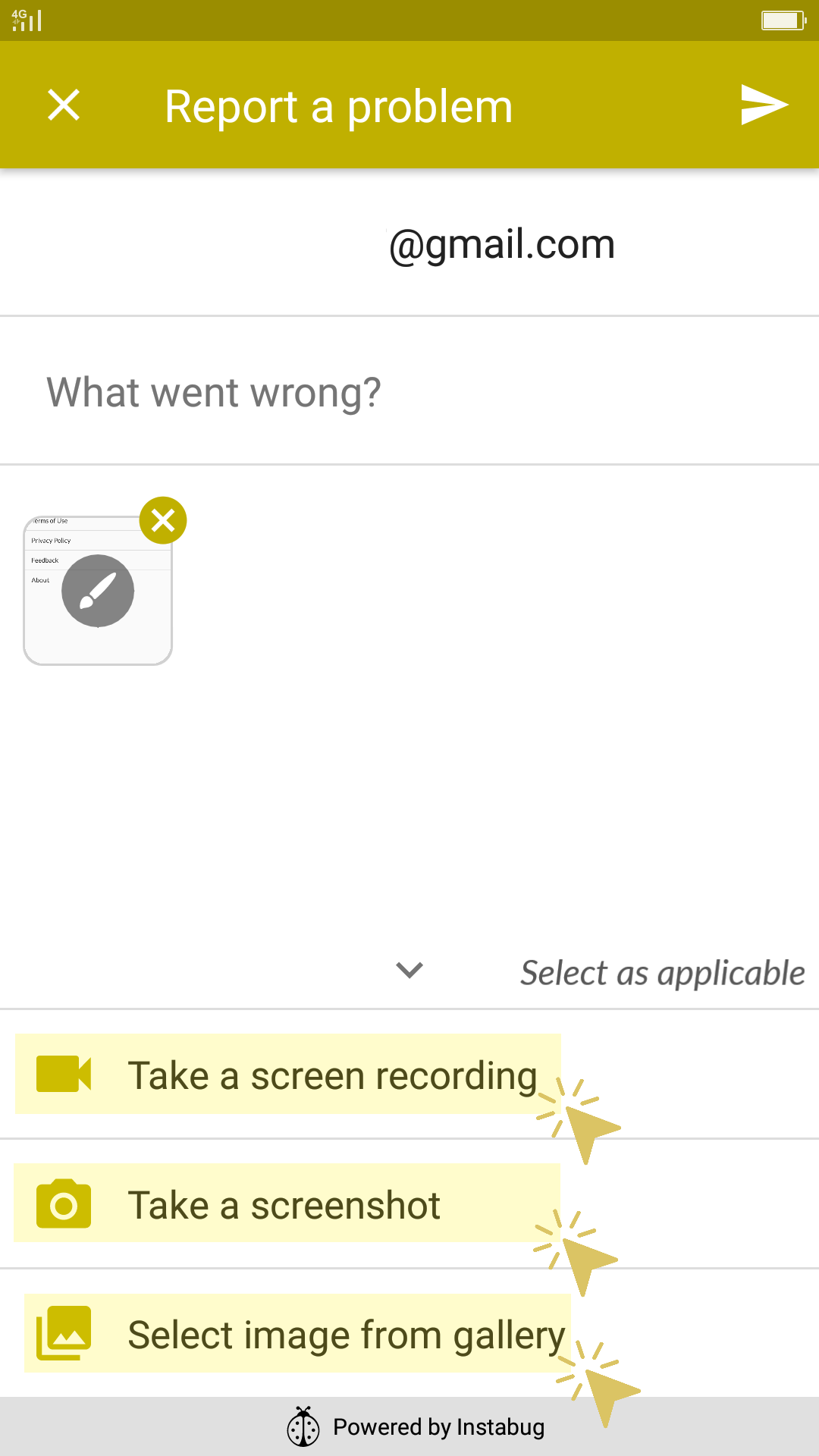This screenshot has width=819, height=1456.
Task: Edit the attached screenshot thumbnail
Action: 98,591
